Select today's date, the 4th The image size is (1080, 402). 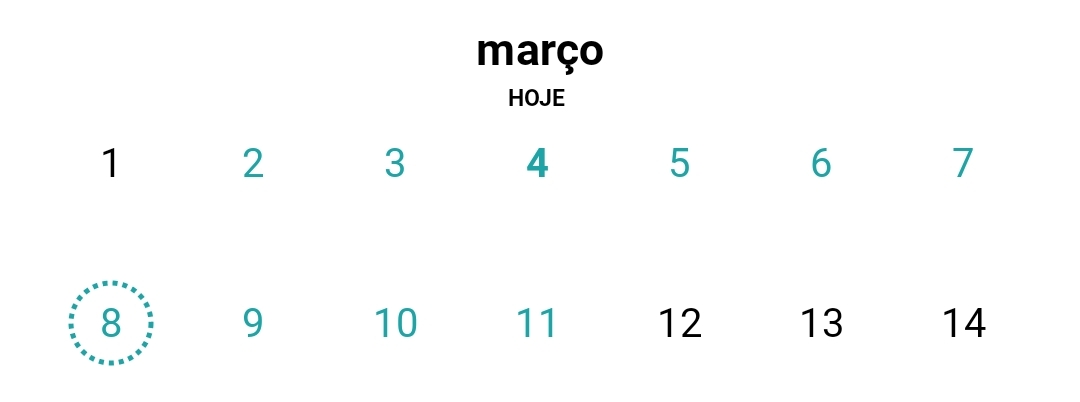pyautogui.click(x=537, y=162)
